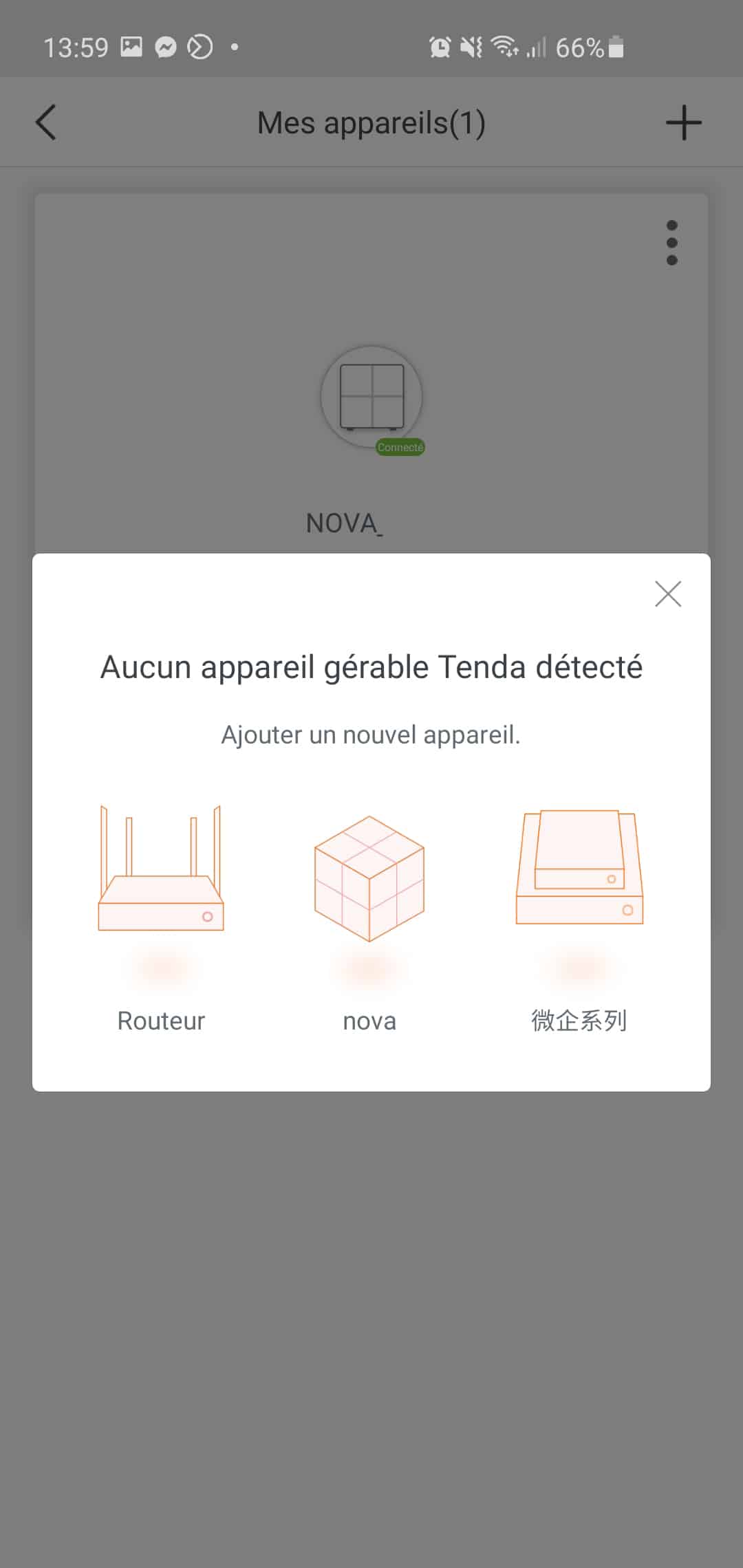Go back from Mes appareils
743x1568 pixels.
point(45,122)
